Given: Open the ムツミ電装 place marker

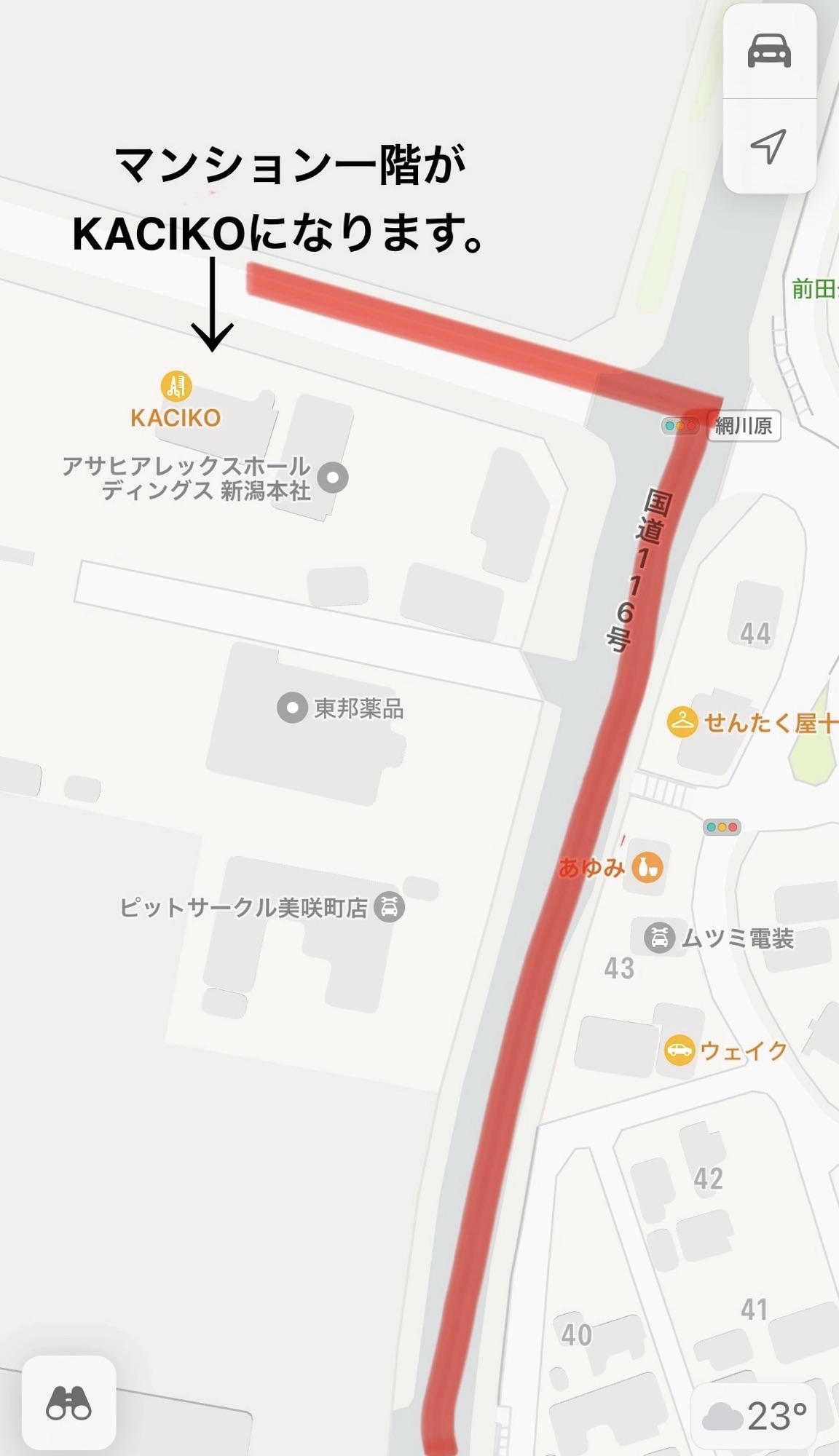Looking at the screenshot, I should [x=659, y=938].
